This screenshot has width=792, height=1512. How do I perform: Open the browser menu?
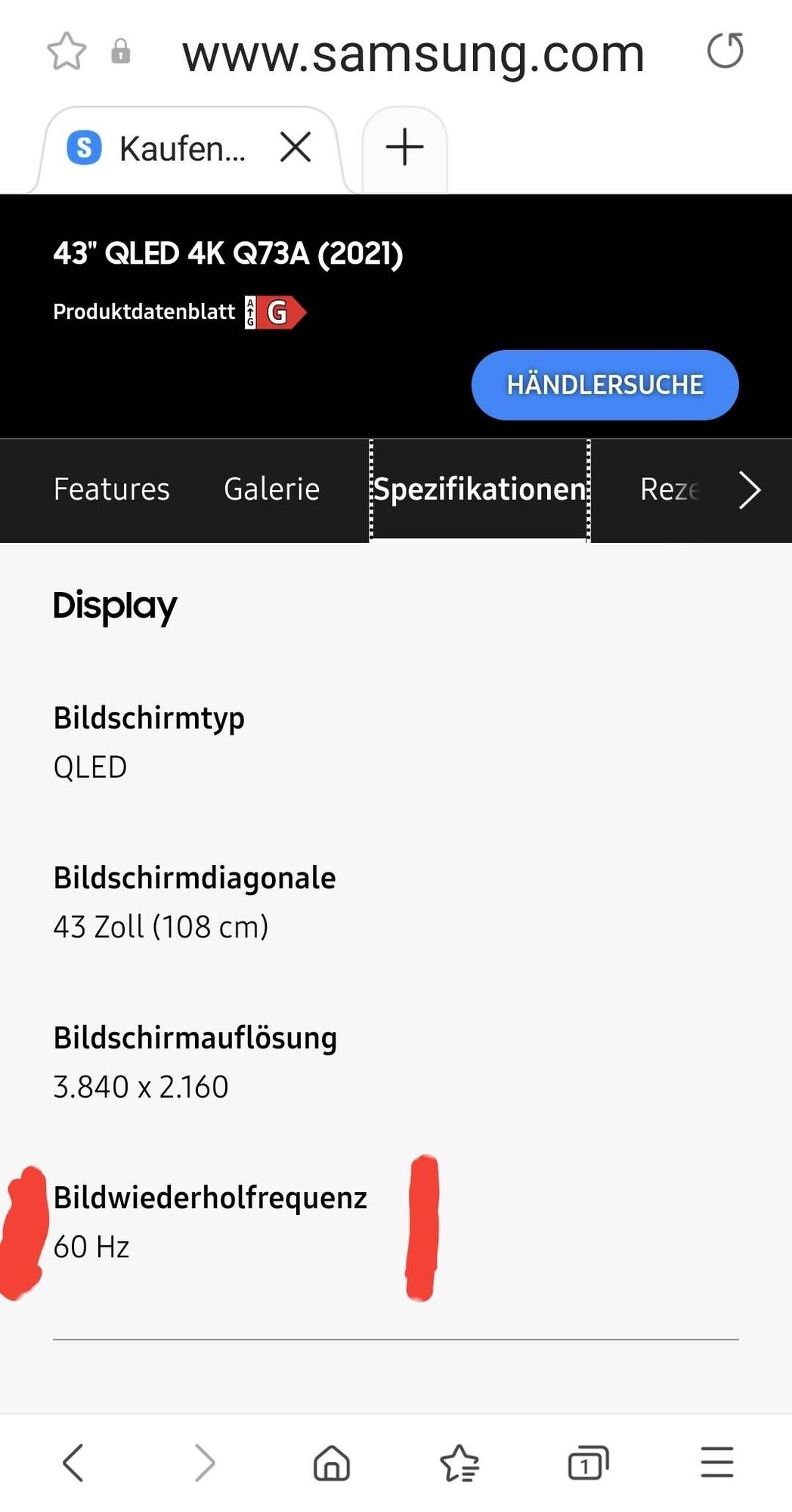pos(716,1461)
